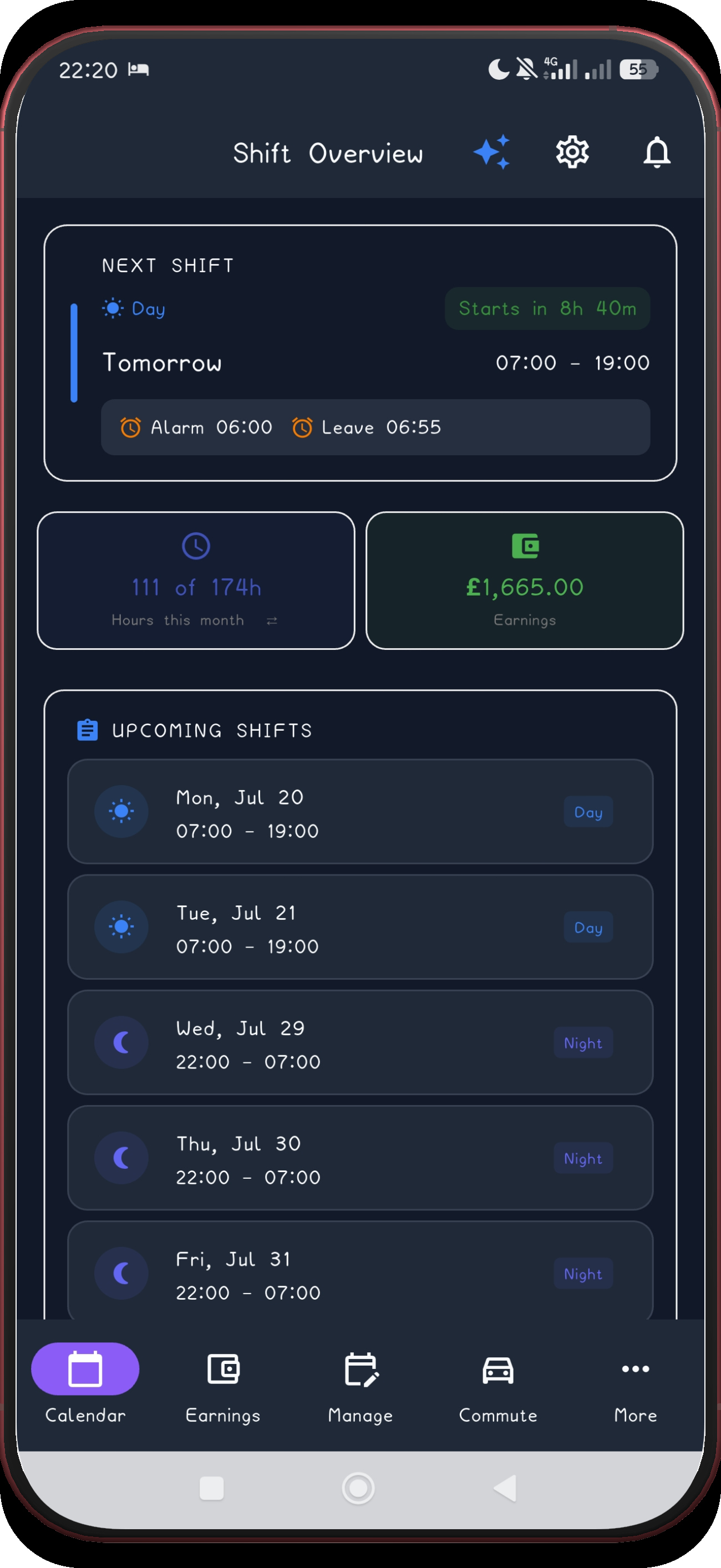721x1568 pixels.
Task: Switch to the Earnings tab
Action: (x=223, y=1386)
